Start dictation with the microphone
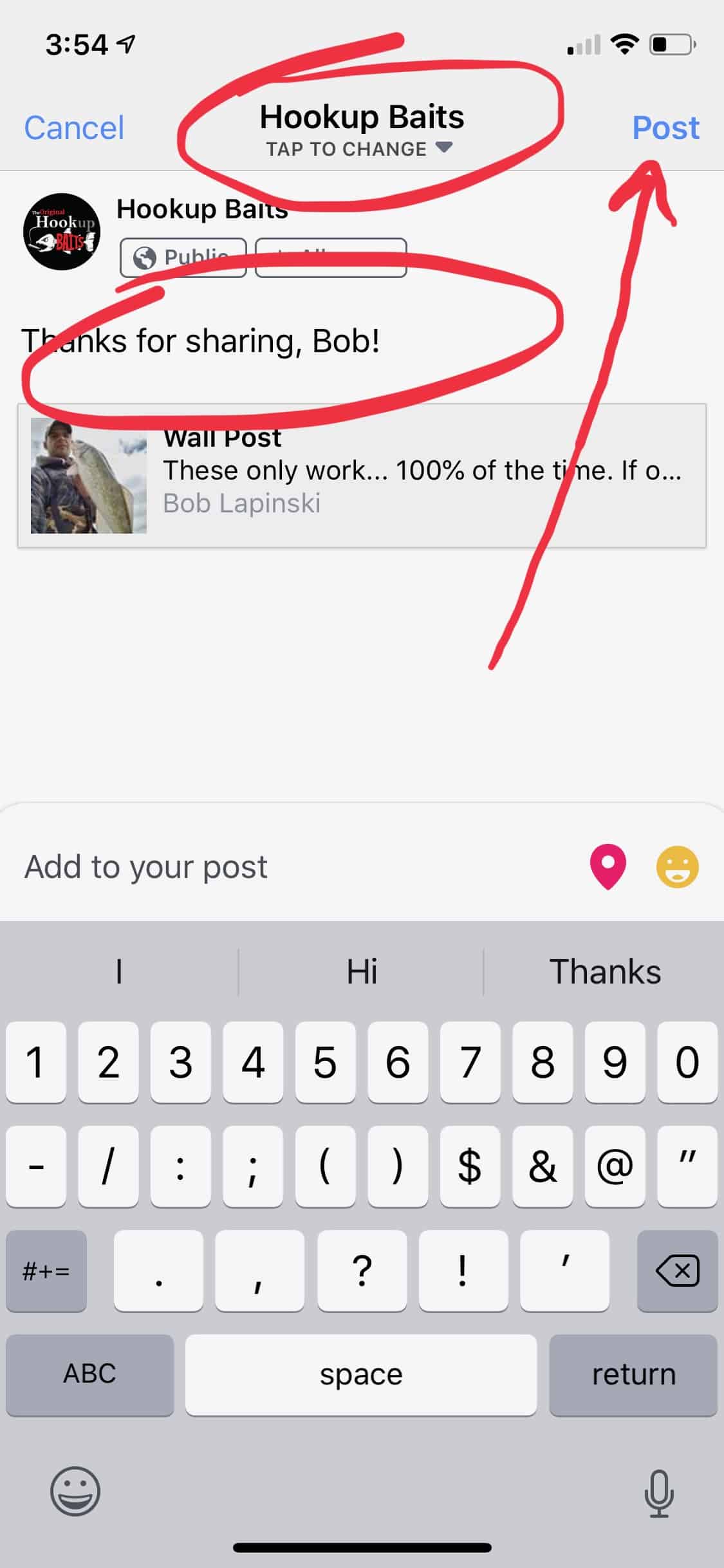 [x=659, y=1493]
